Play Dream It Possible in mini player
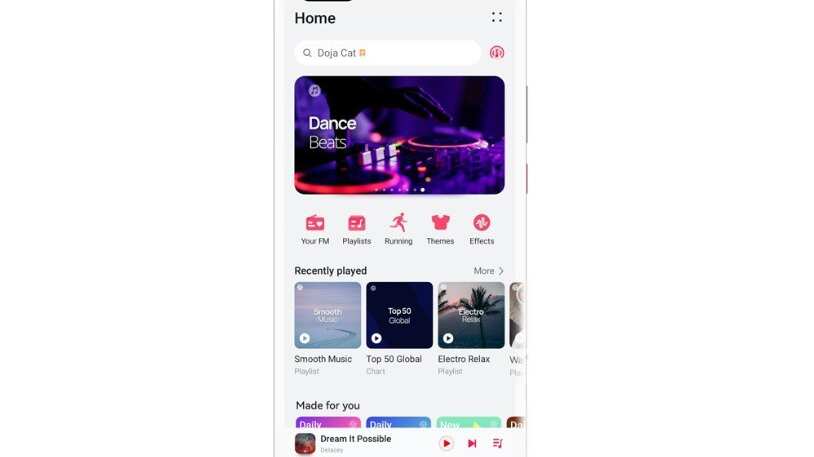 (x=446, y=443)
